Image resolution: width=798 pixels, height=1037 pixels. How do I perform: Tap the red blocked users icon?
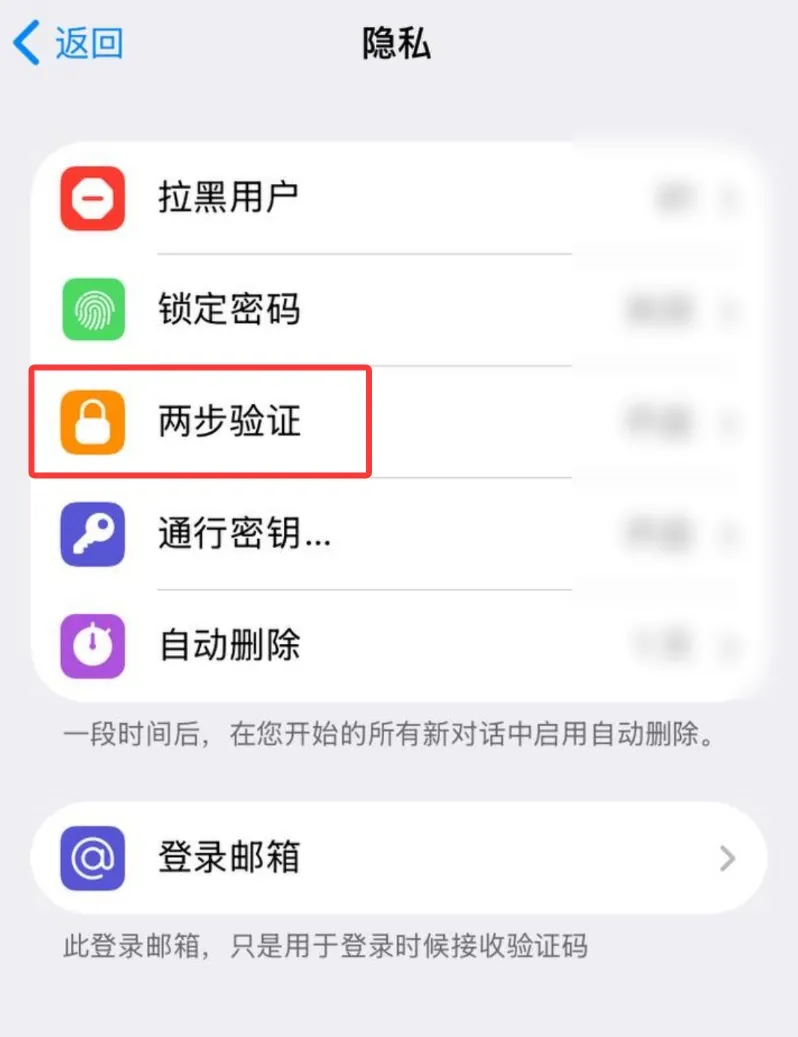(91, 197)
